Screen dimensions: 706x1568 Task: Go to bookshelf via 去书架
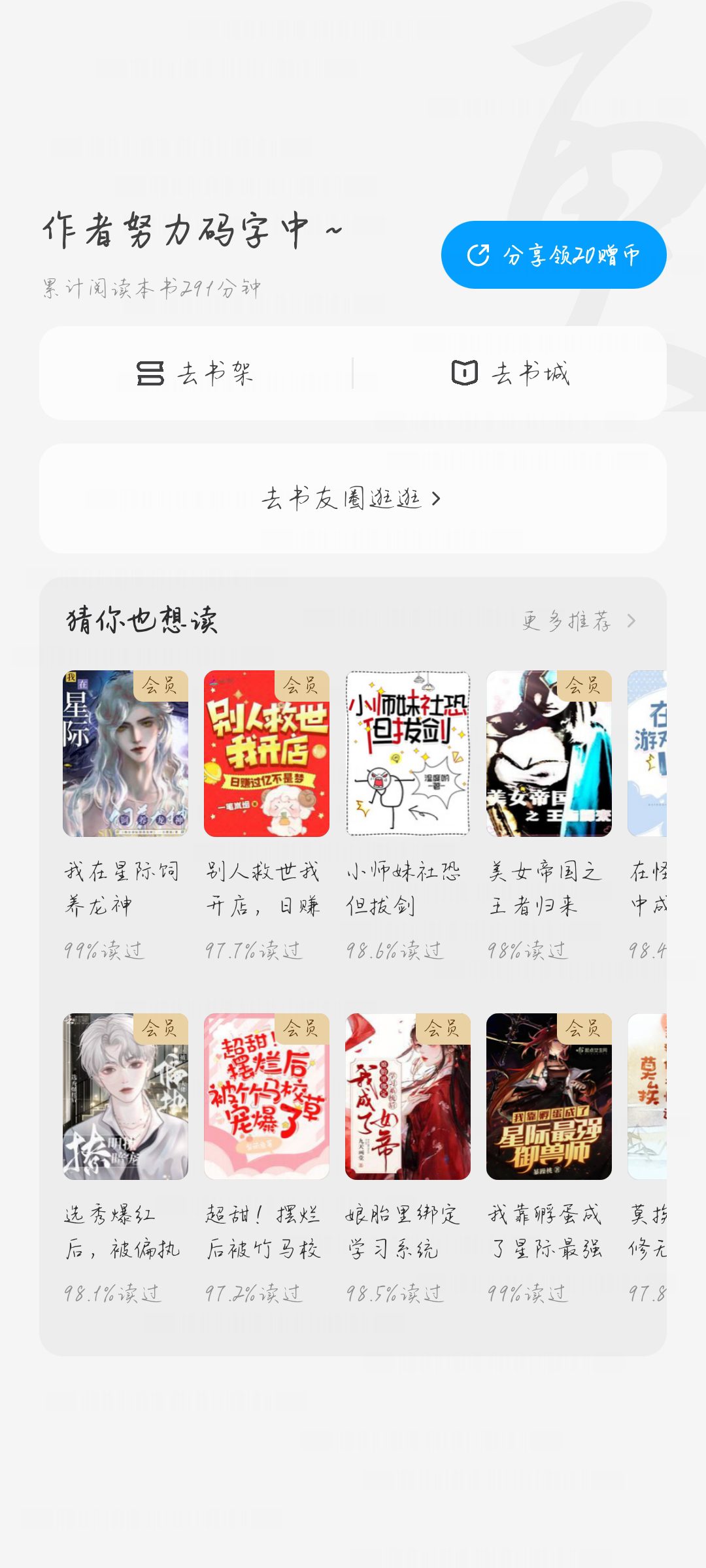(196, 373)
